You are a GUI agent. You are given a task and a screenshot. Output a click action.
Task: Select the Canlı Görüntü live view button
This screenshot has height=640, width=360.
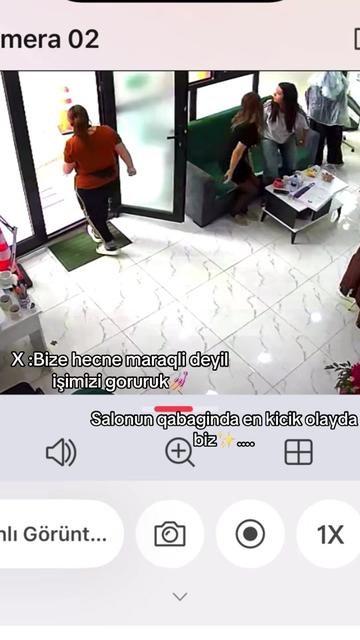[x=60, y=534]
